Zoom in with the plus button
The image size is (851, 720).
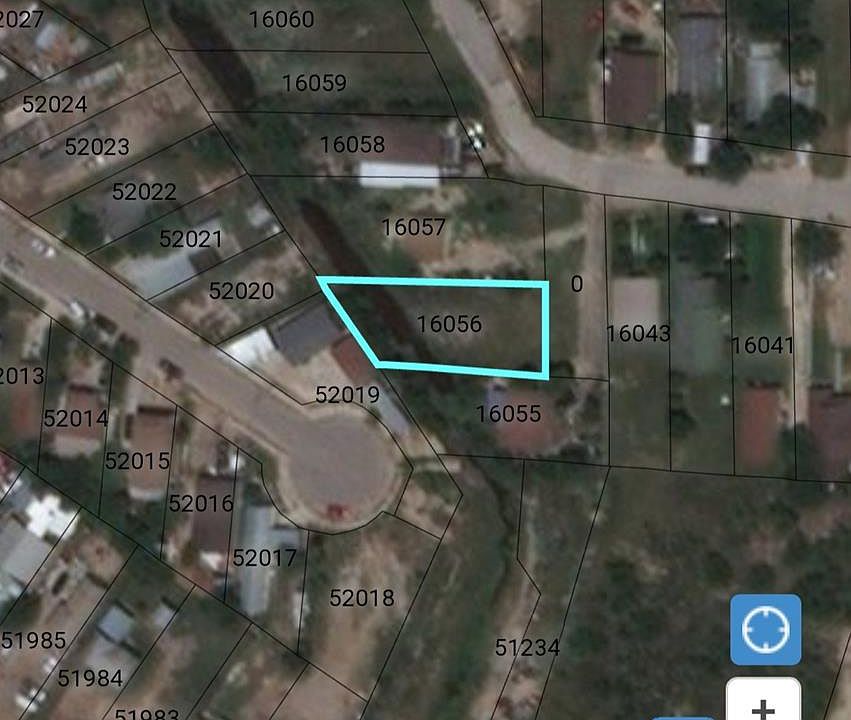pos(763,703)
